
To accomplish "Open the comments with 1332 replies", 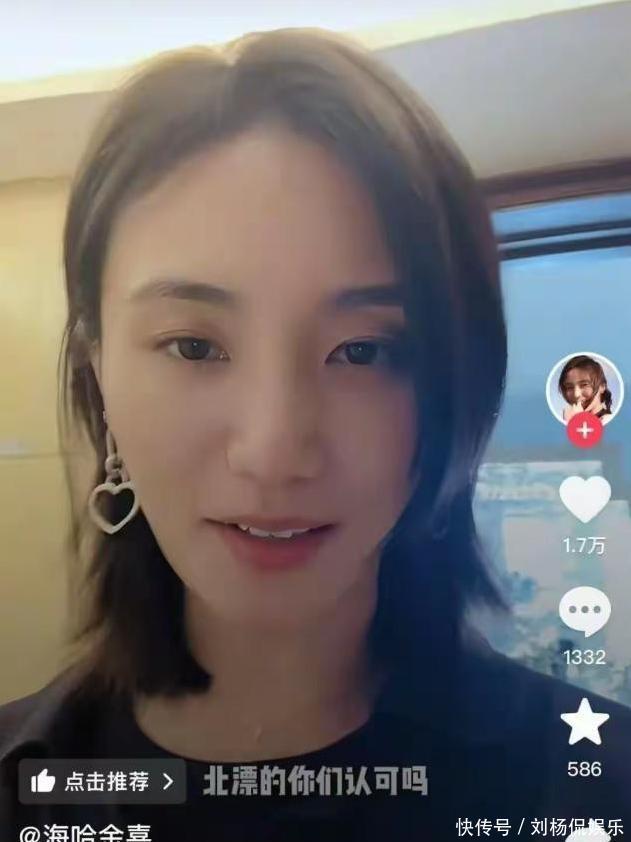I will 584,612.
